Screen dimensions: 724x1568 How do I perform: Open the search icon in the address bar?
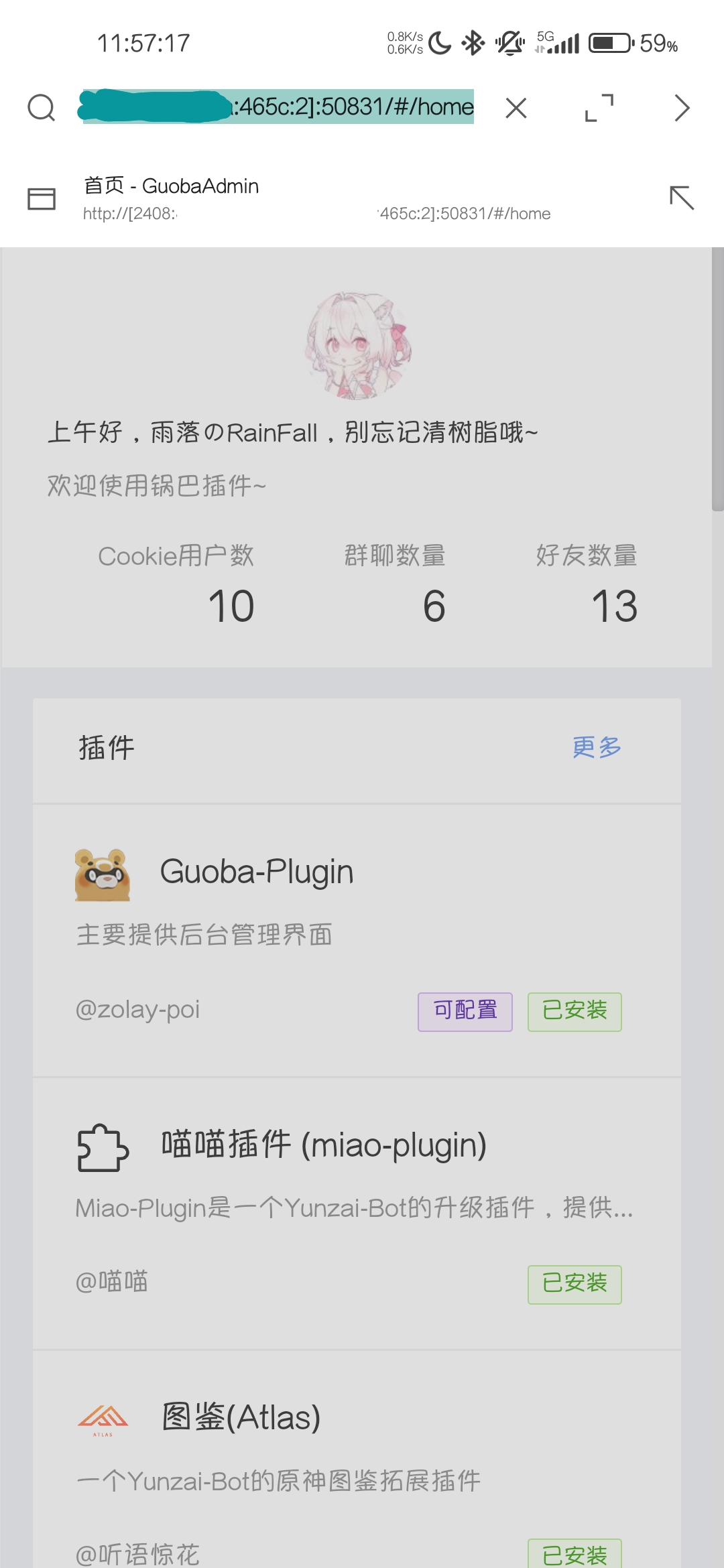point(42,107)
